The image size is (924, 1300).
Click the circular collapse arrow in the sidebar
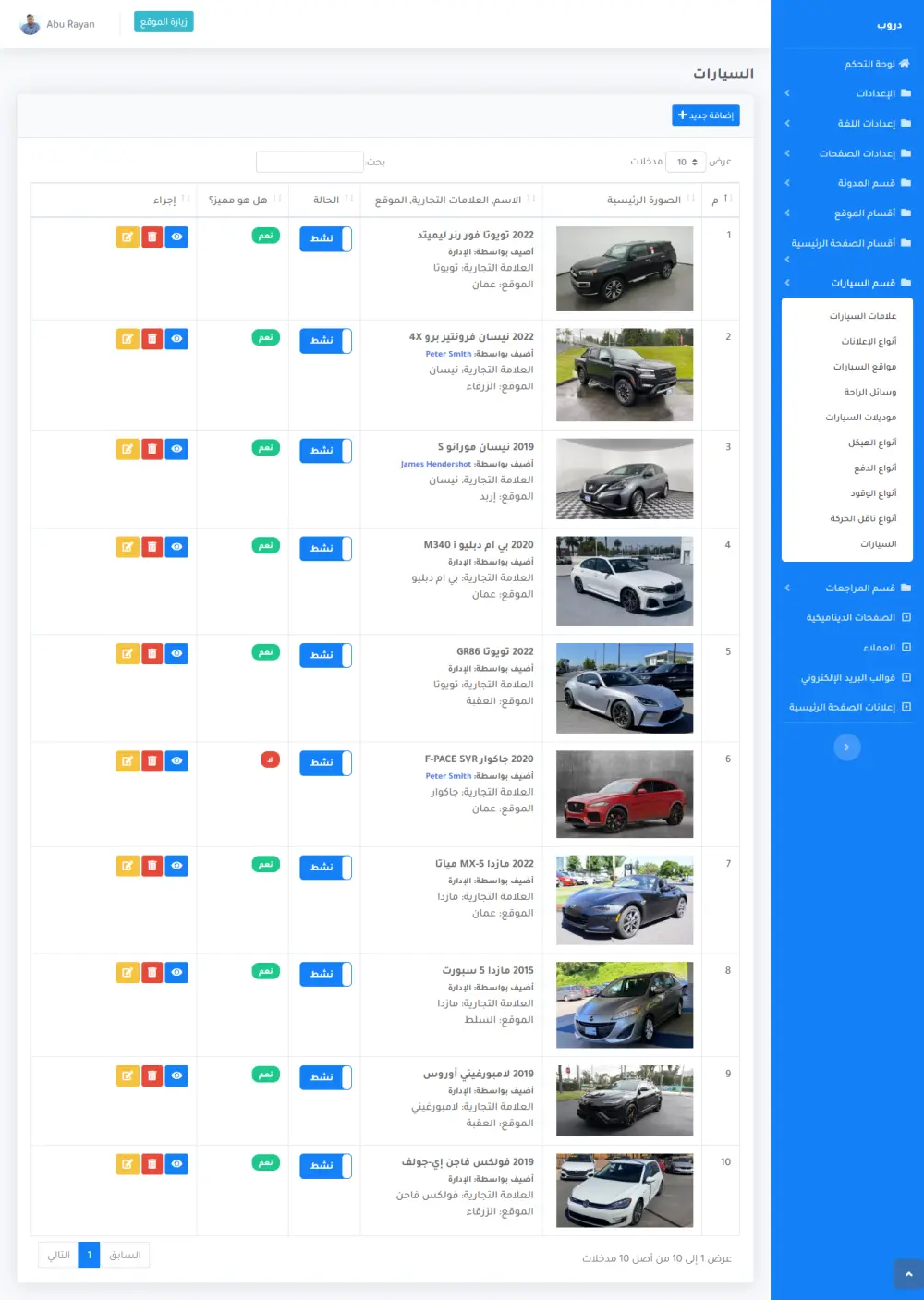point(847,747)
